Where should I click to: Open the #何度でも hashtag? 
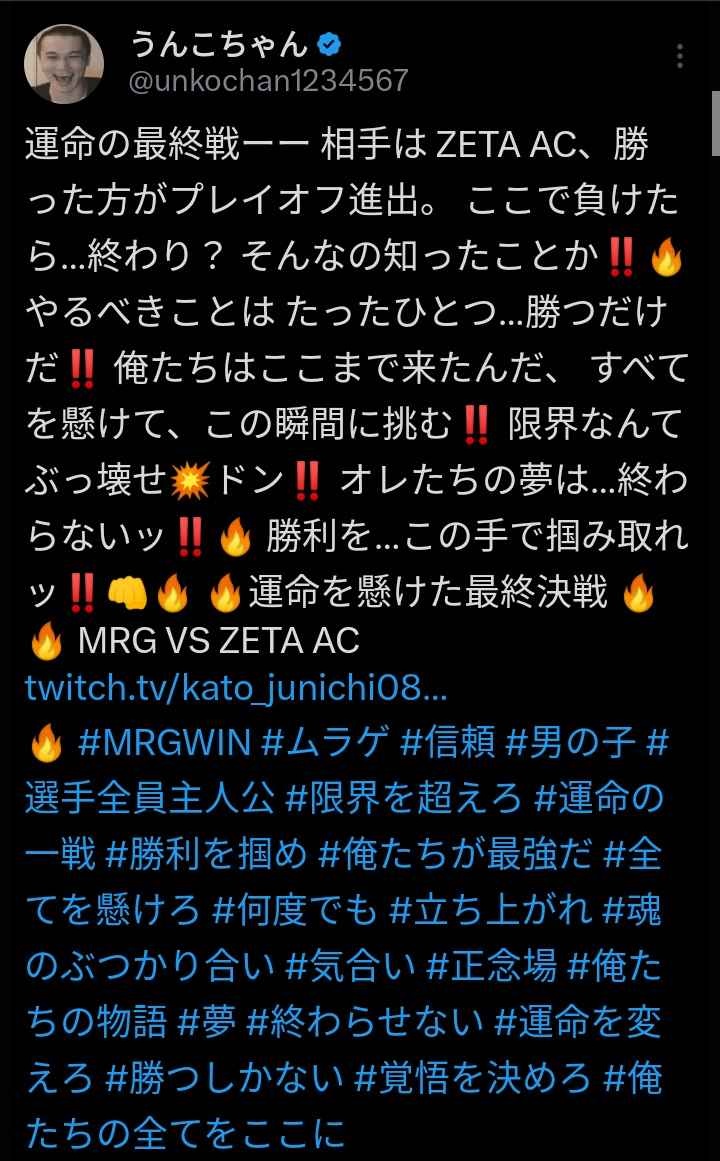pos(295,911)
